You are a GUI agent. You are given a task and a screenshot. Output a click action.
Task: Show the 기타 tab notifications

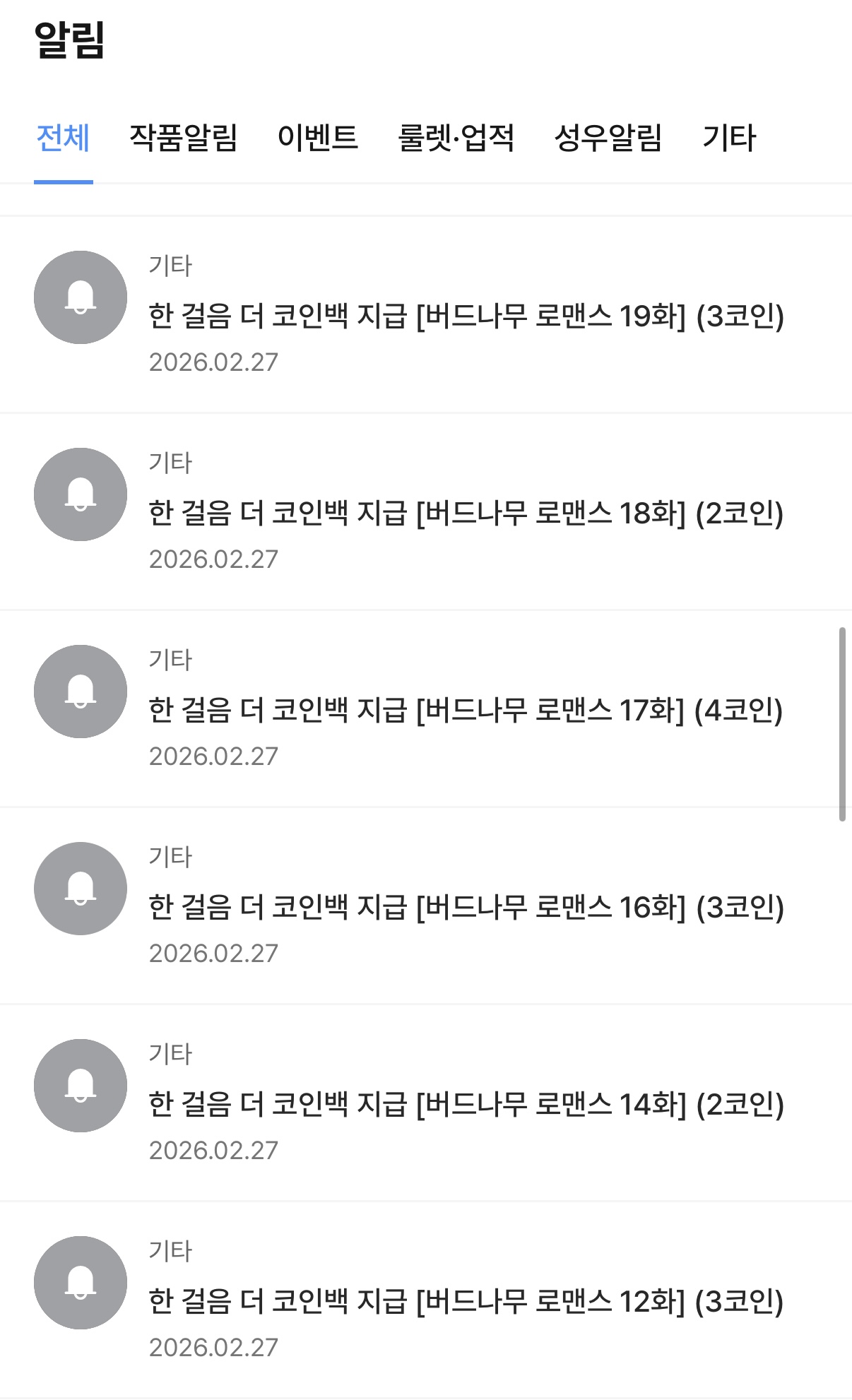(x=729, y=138)
